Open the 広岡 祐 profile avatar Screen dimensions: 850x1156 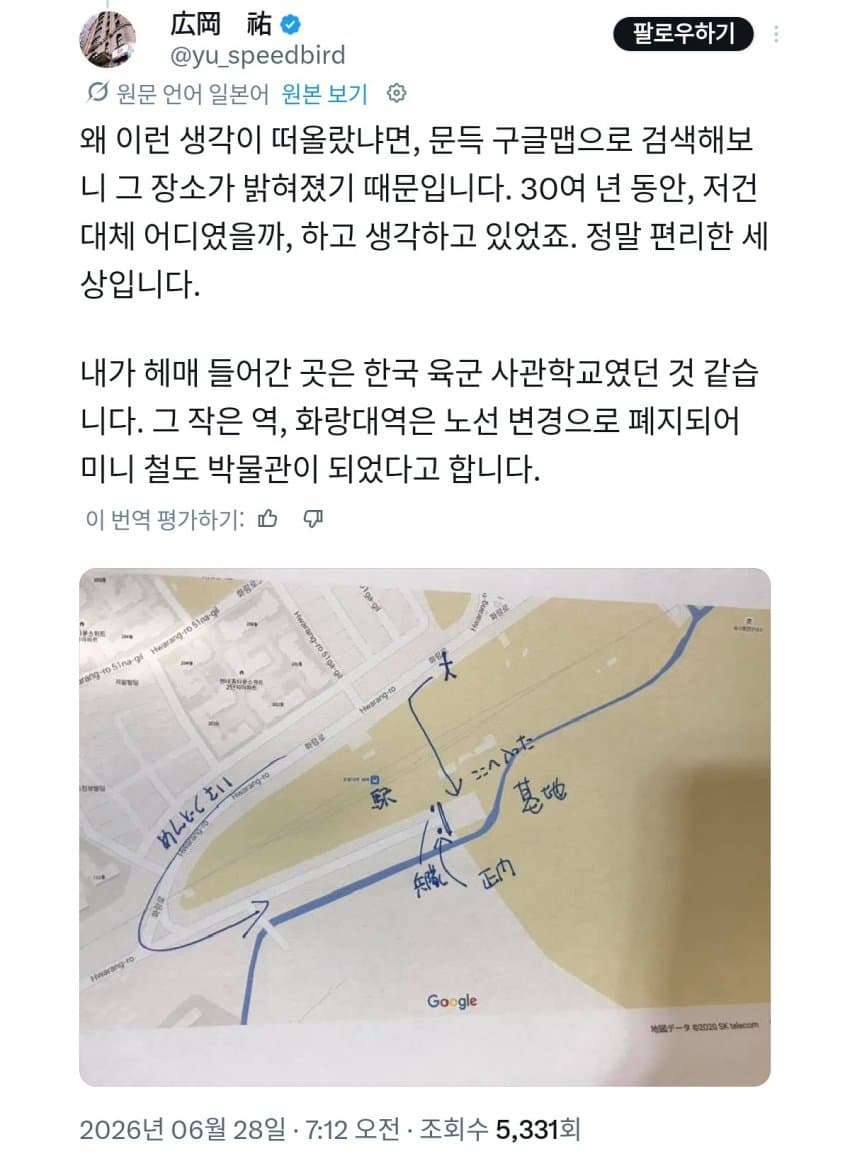(x=107, y=37)
